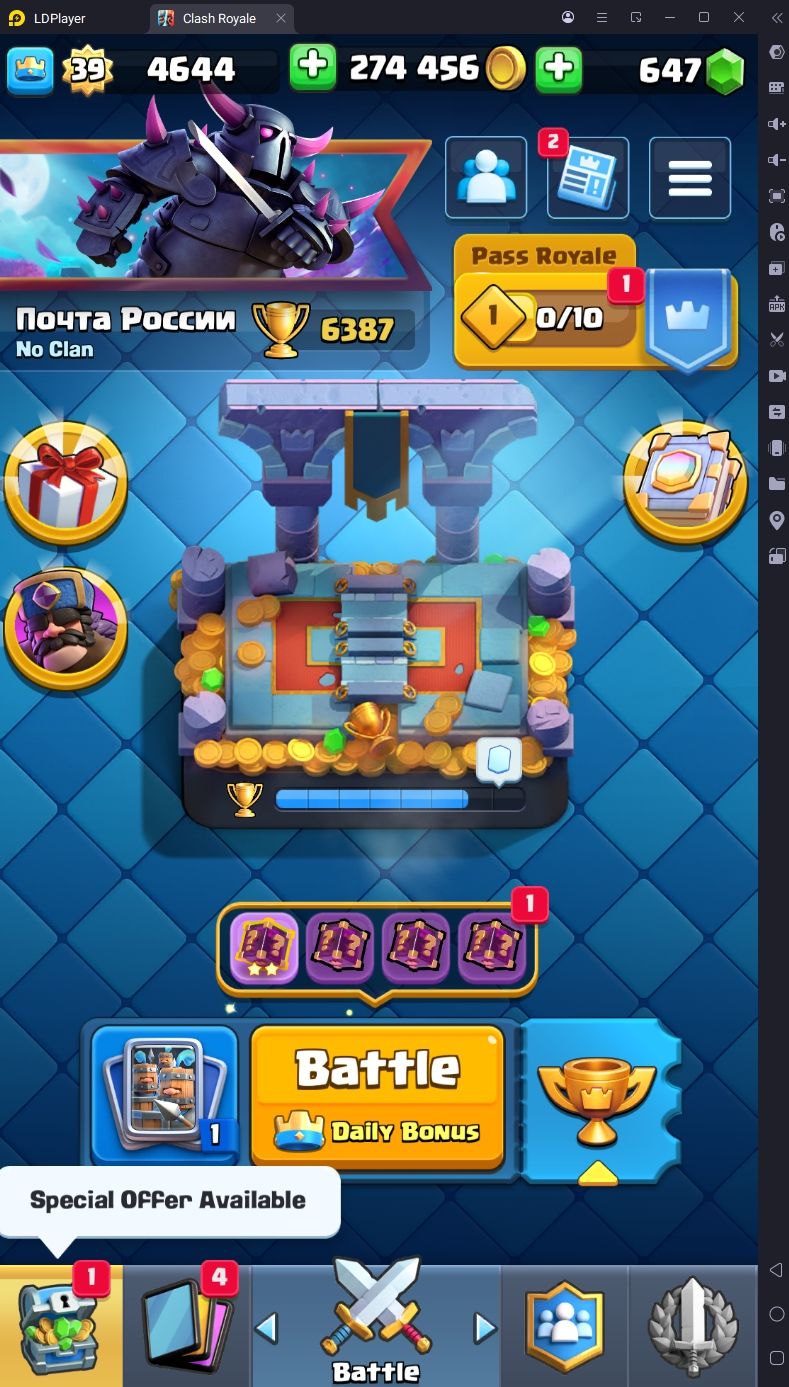Tap the king level experience badge

coord(87,69)
